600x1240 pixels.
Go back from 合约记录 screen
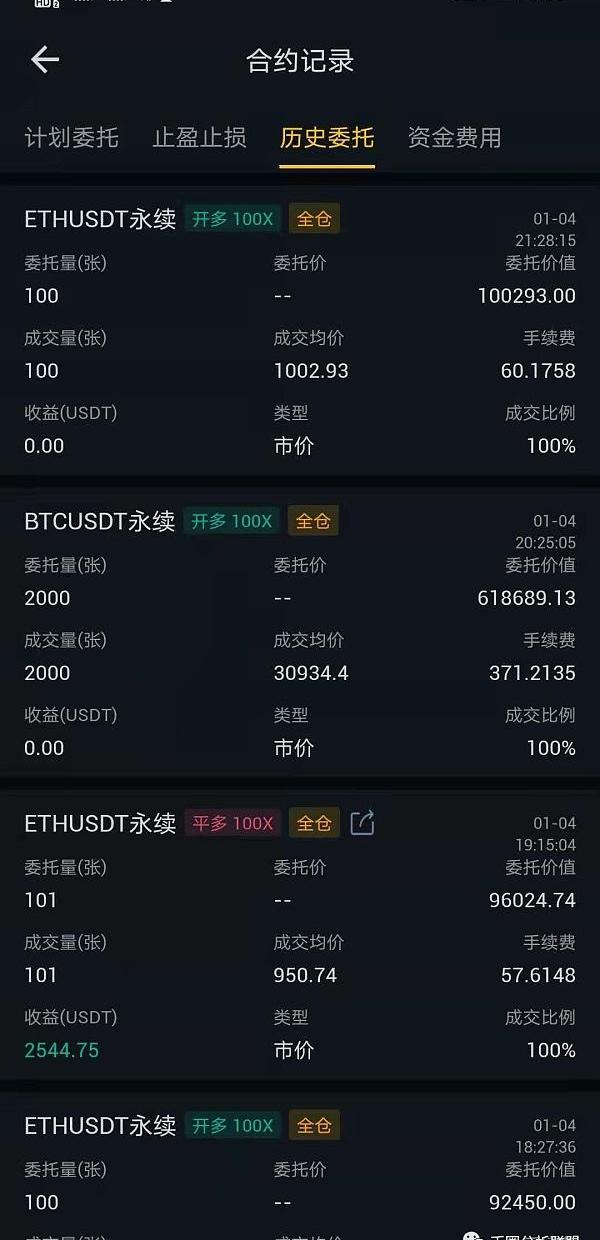pos(45,60)
